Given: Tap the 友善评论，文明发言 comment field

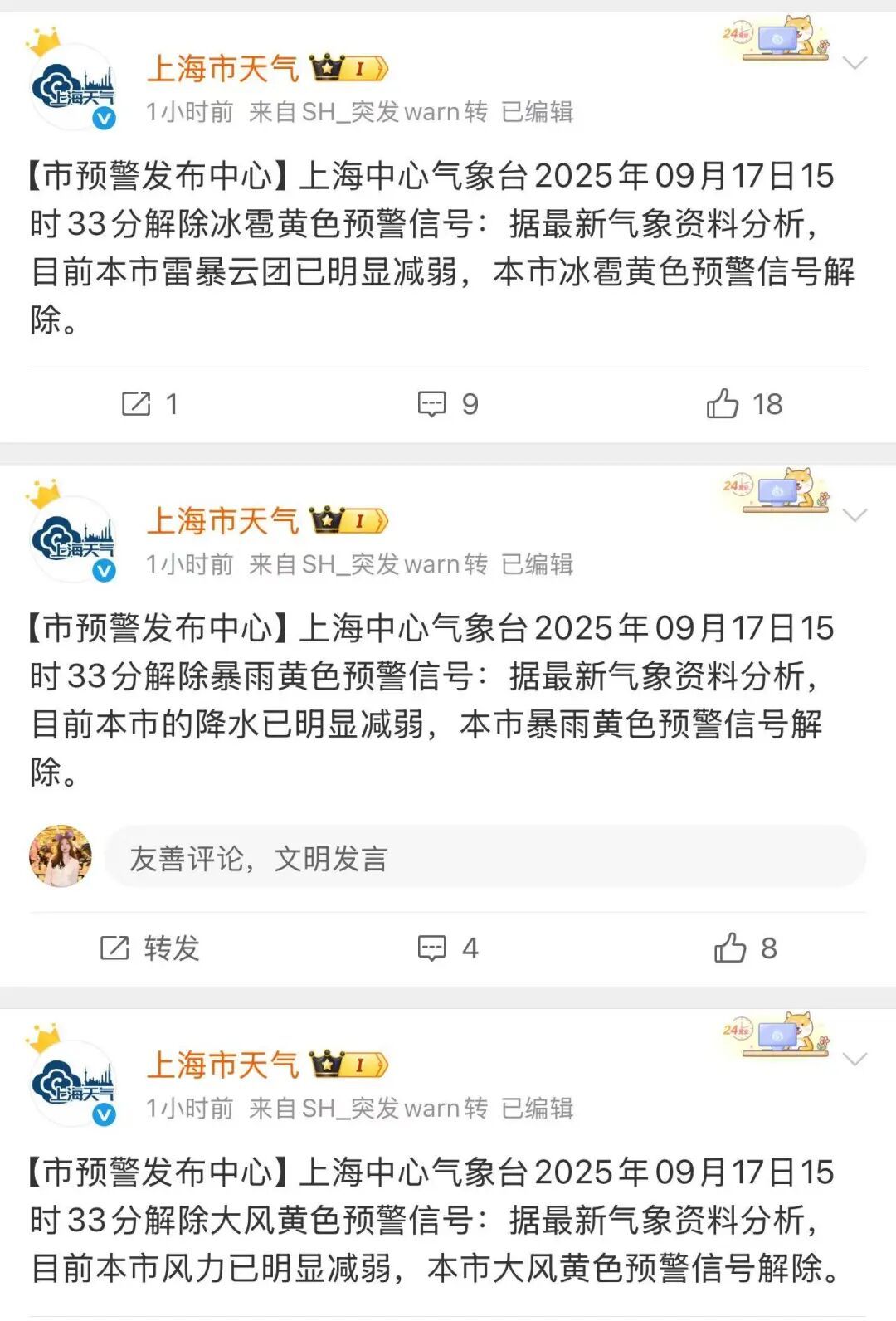Looking at the screenshot, I should tap(485, 858).
